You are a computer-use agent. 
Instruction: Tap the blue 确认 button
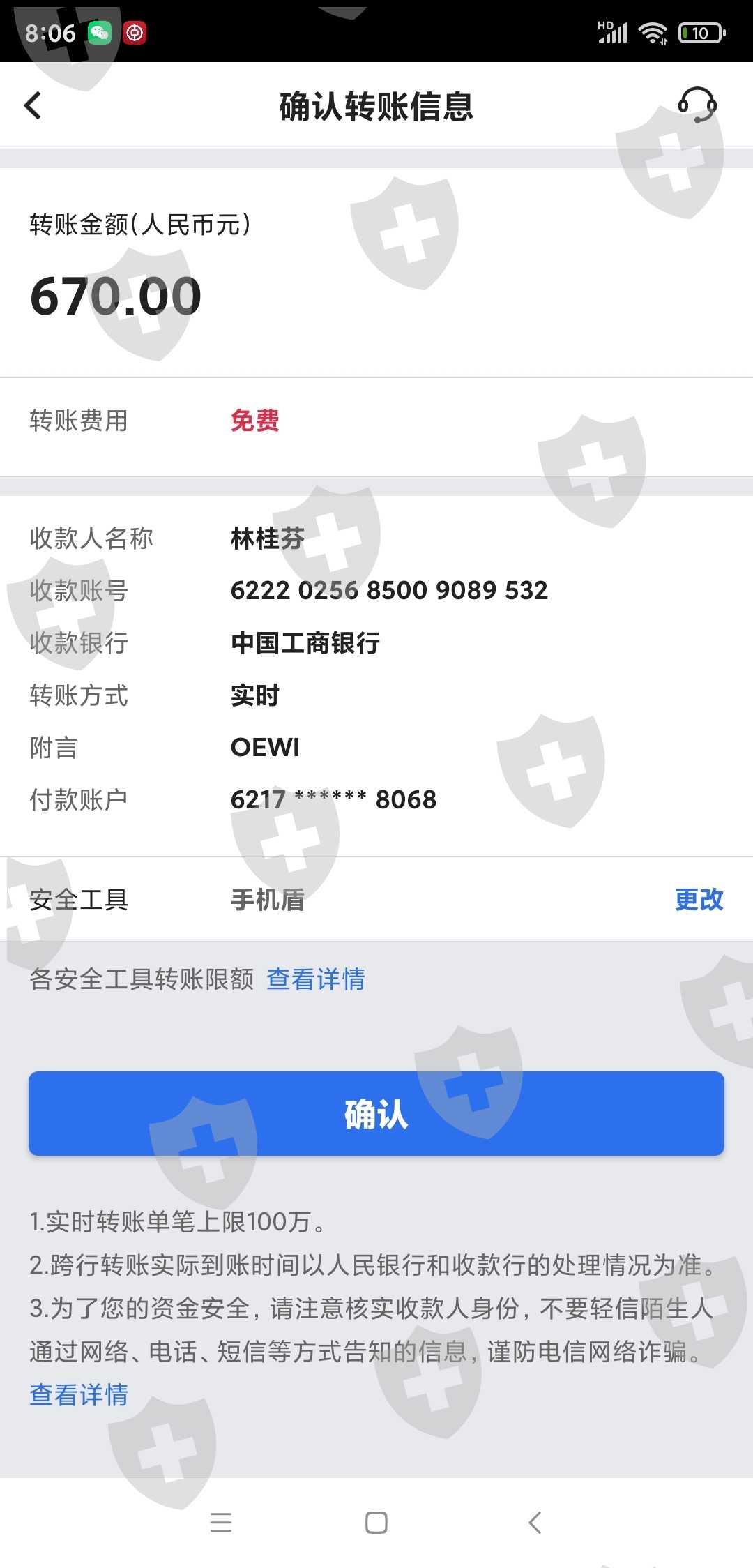click(376, 1113)
